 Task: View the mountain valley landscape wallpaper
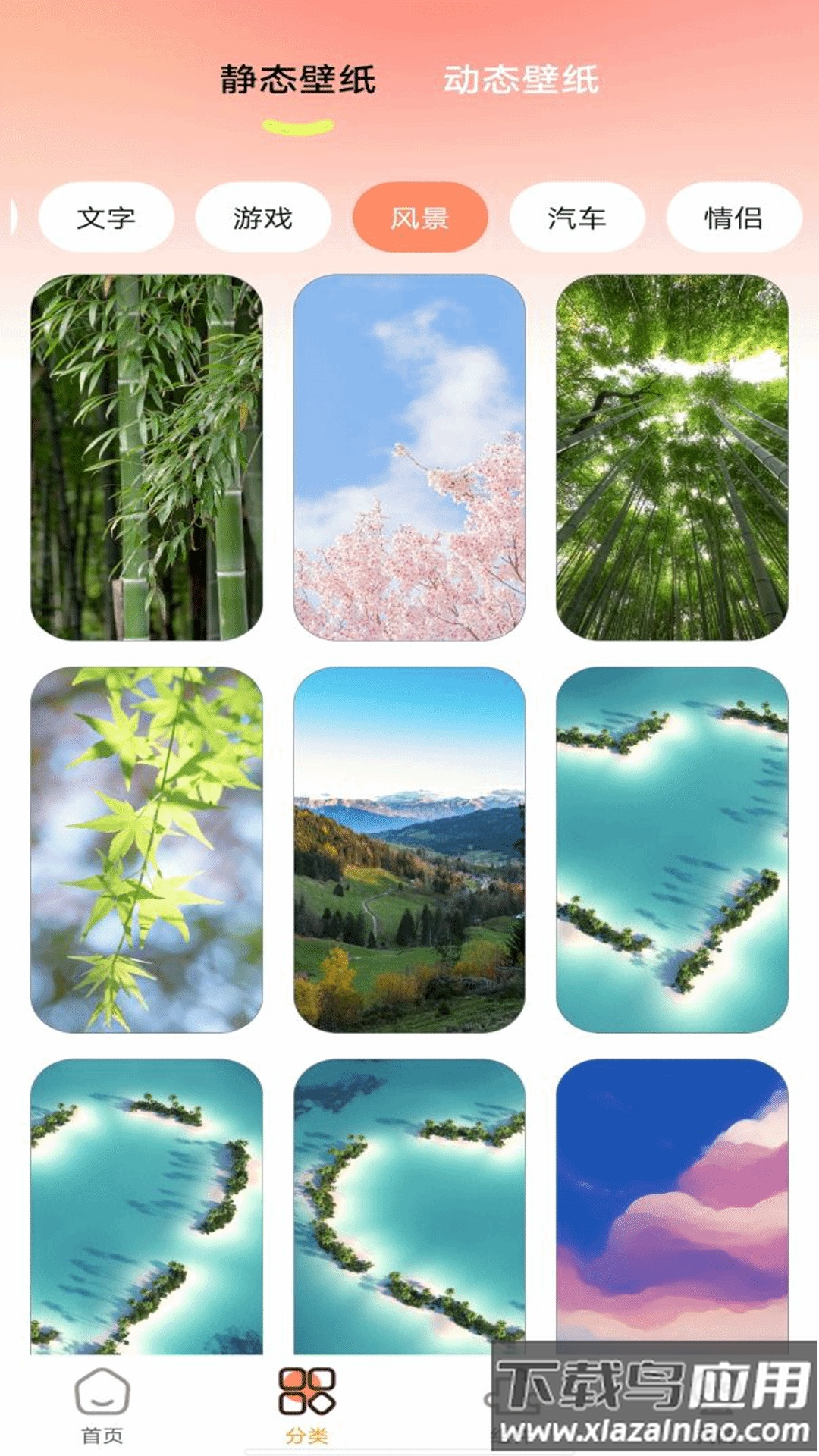tap(409, 849)
